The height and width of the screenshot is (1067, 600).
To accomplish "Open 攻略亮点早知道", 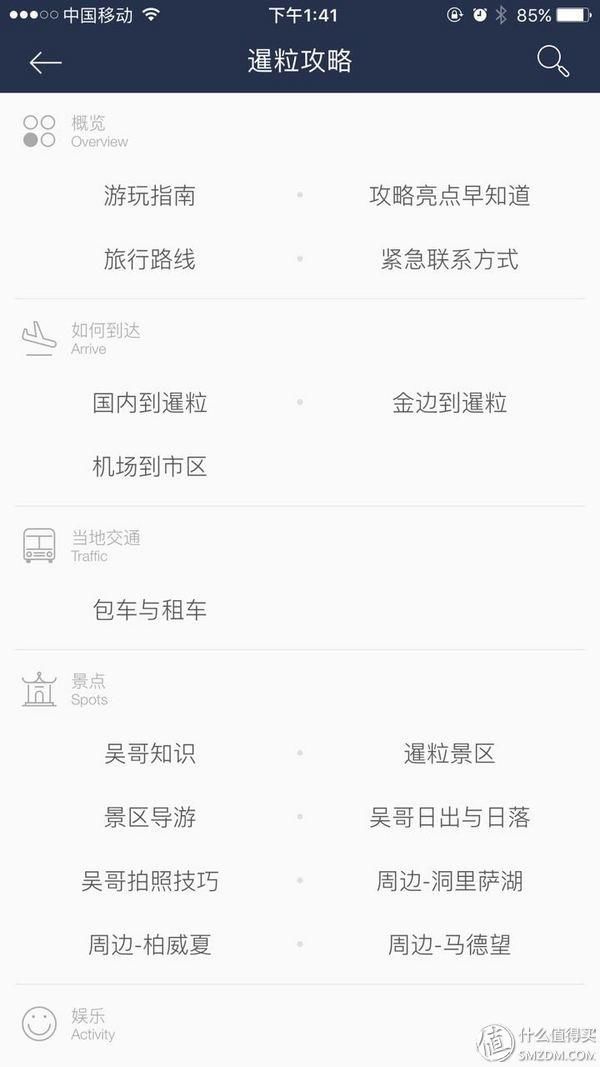I will [450, 195].
